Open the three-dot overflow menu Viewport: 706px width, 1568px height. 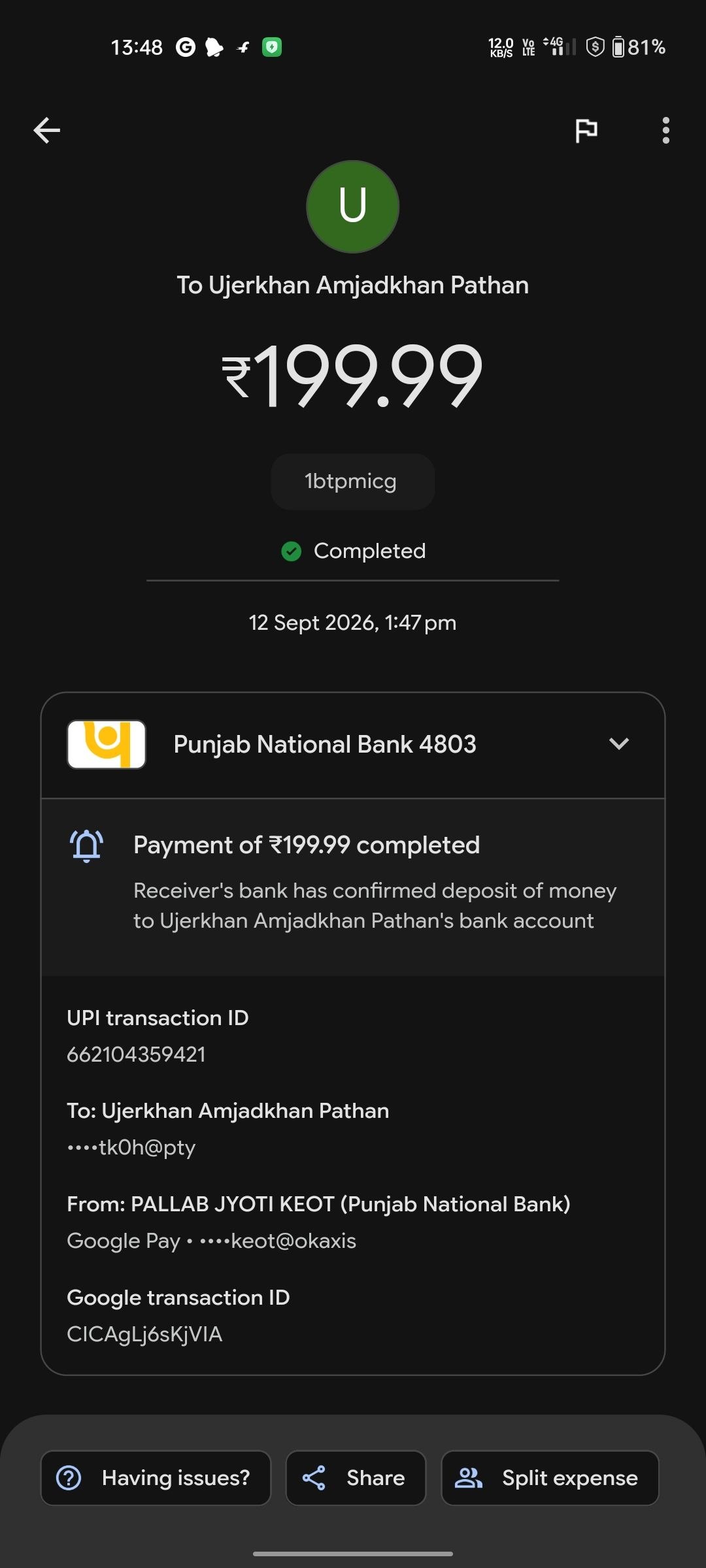(x=665, y=131)
